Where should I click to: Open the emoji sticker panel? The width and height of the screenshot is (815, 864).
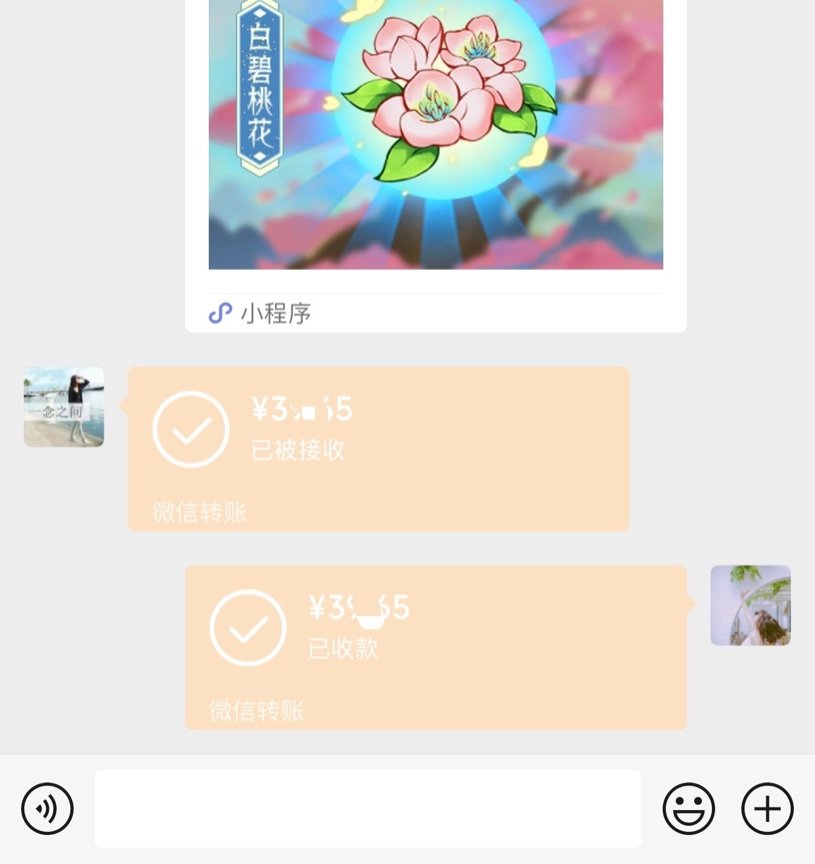click(689, 808)
